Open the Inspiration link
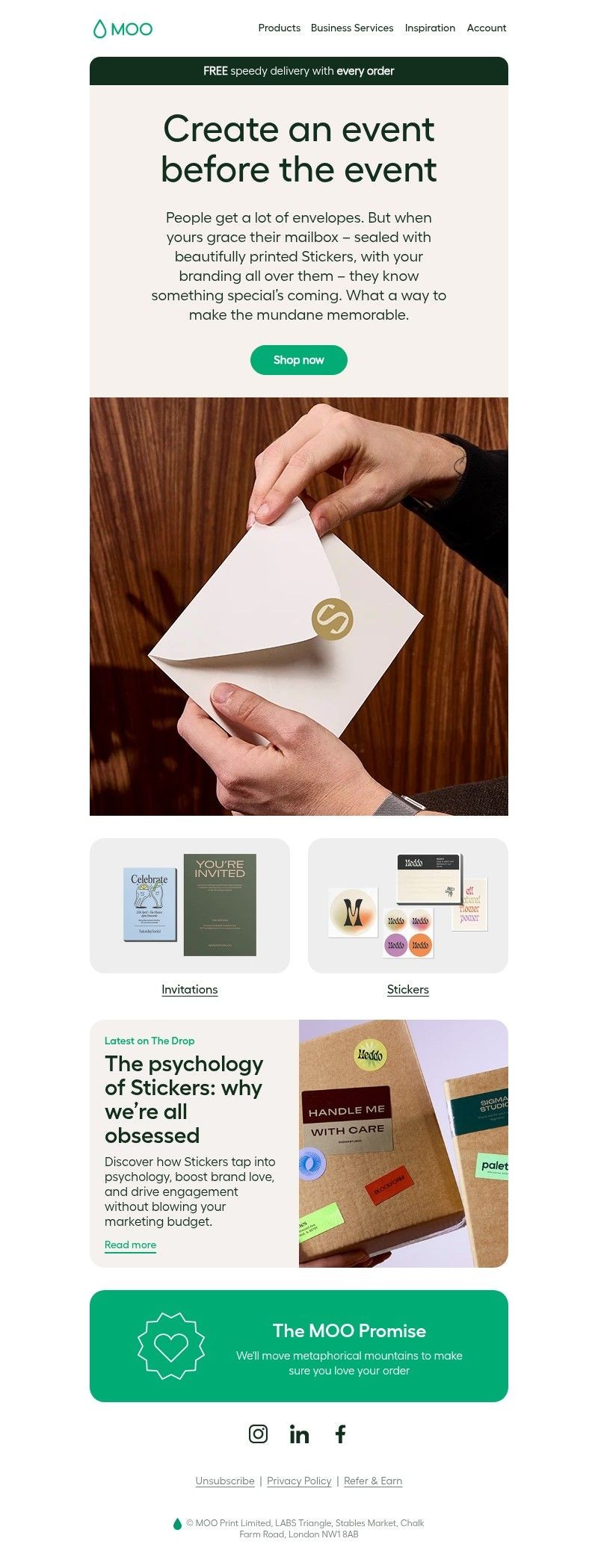Viewport: 598px width, 1568px height. 430,28
